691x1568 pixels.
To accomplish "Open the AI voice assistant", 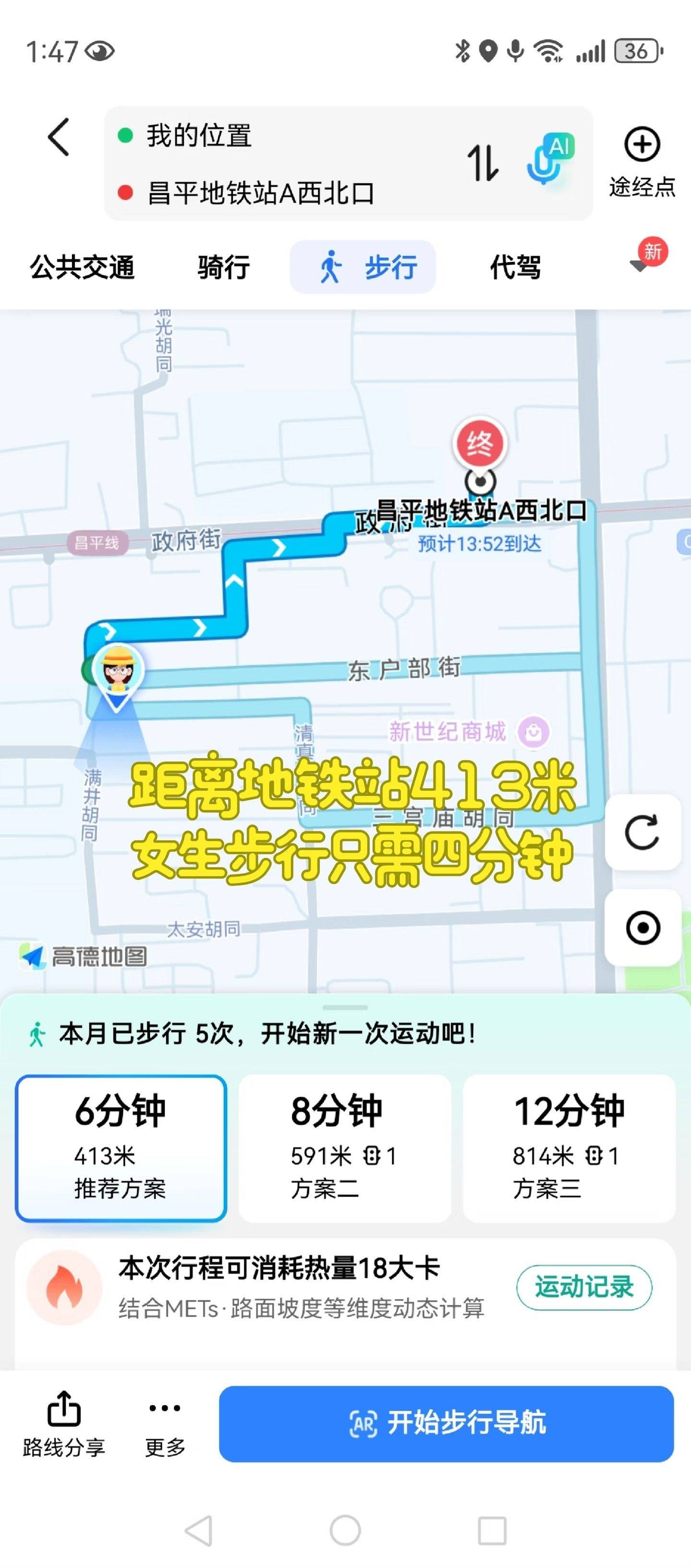I will click(x=550, y=159).
